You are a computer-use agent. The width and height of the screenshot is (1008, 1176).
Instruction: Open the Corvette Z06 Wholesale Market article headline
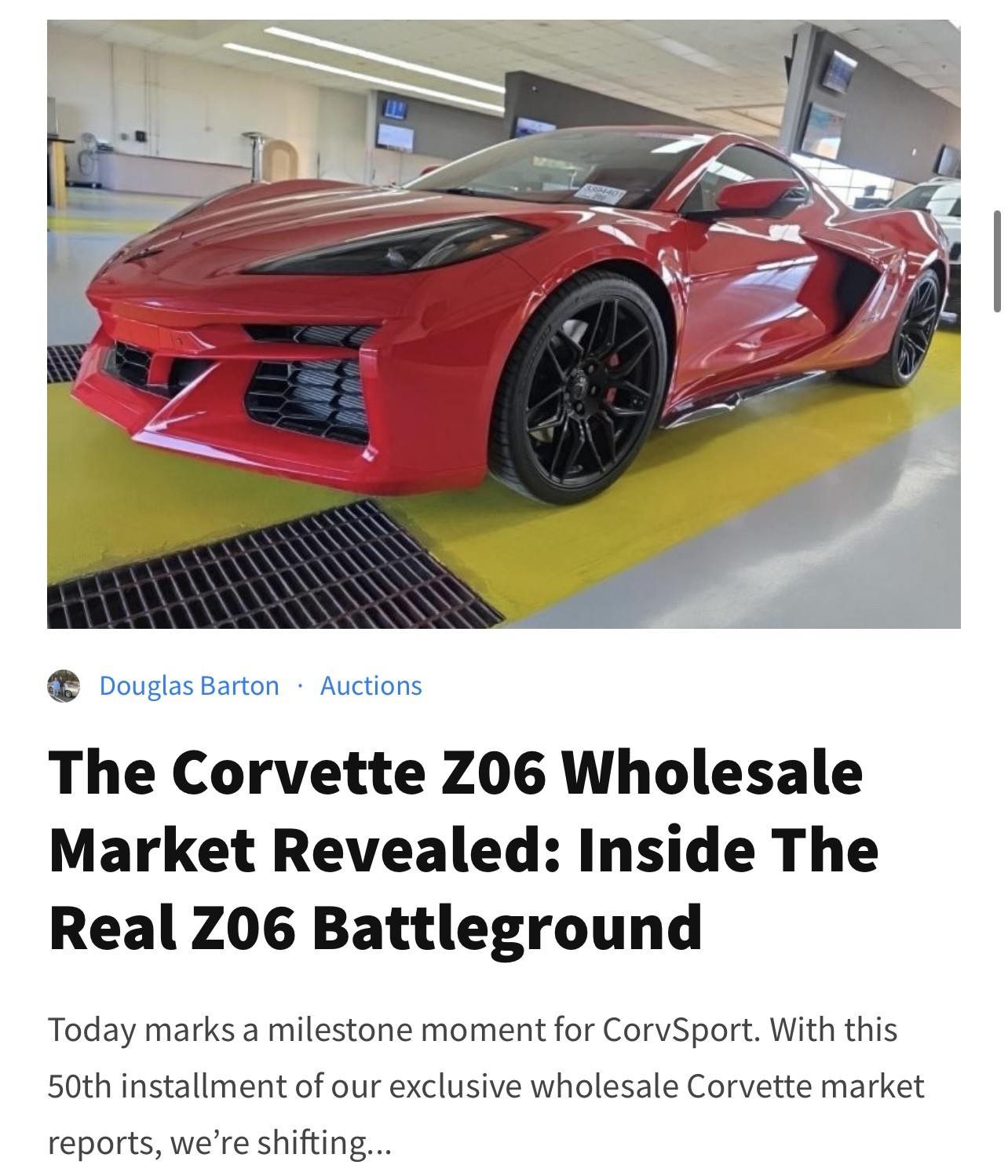point(463,849)
